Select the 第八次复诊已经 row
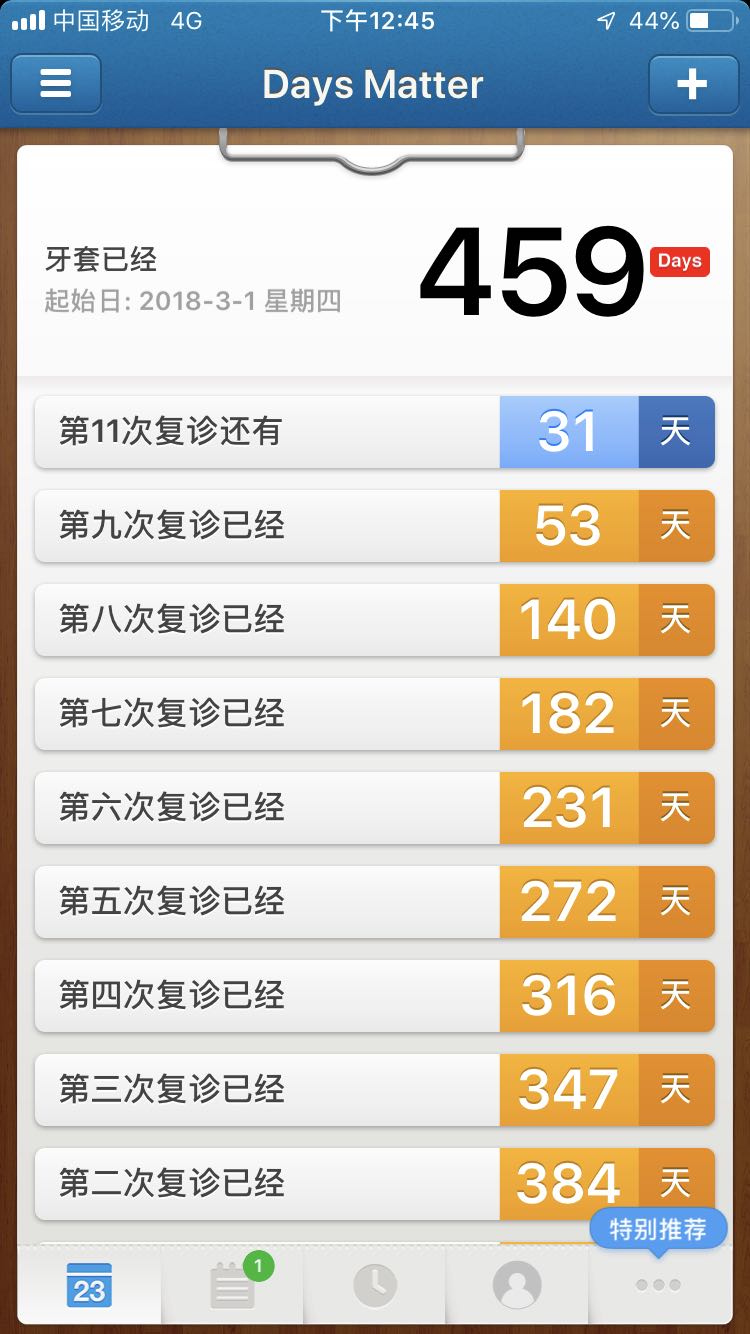This screenshot has width=750, height=1334. coord(375,620)
